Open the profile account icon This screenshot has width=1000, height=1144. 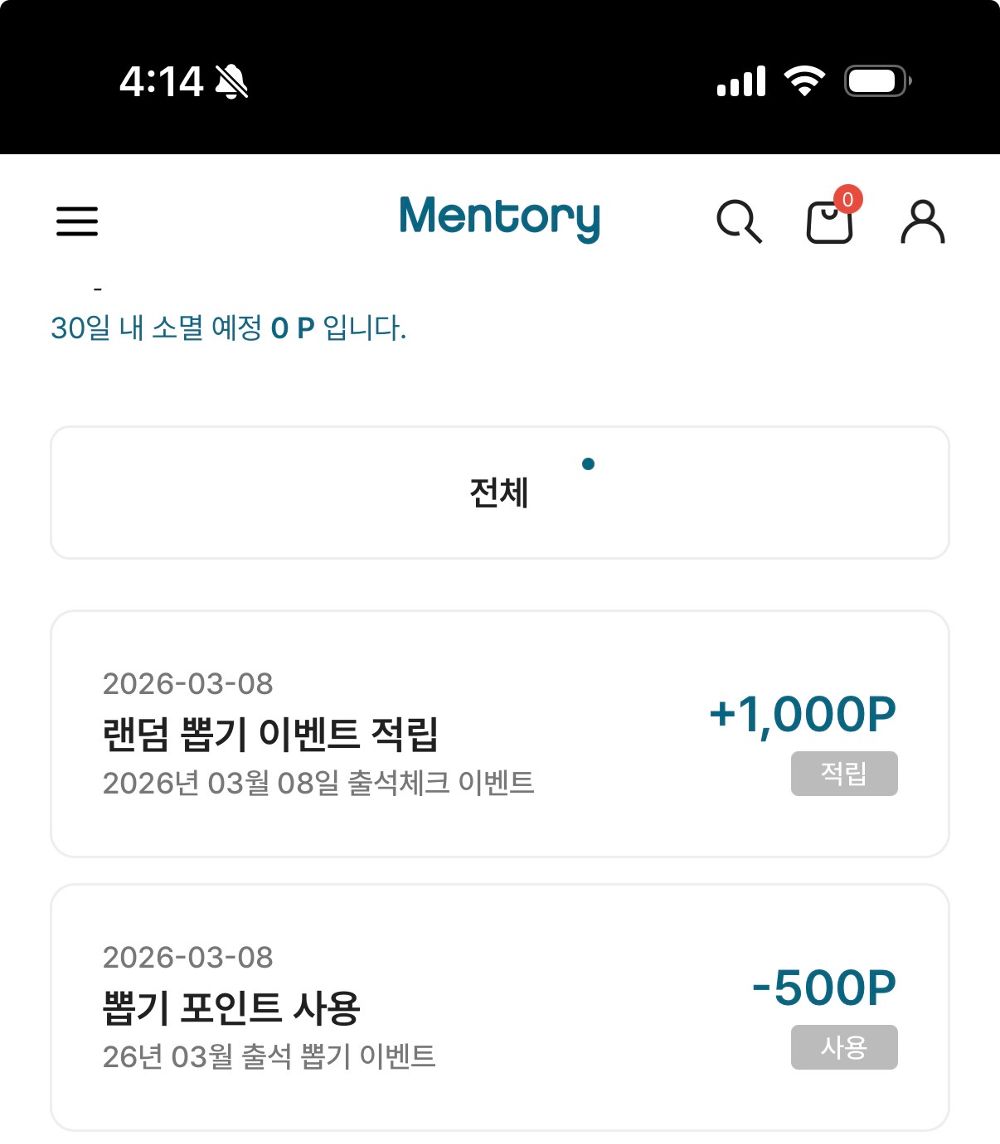pyautogui.click(x=922, y=221)
